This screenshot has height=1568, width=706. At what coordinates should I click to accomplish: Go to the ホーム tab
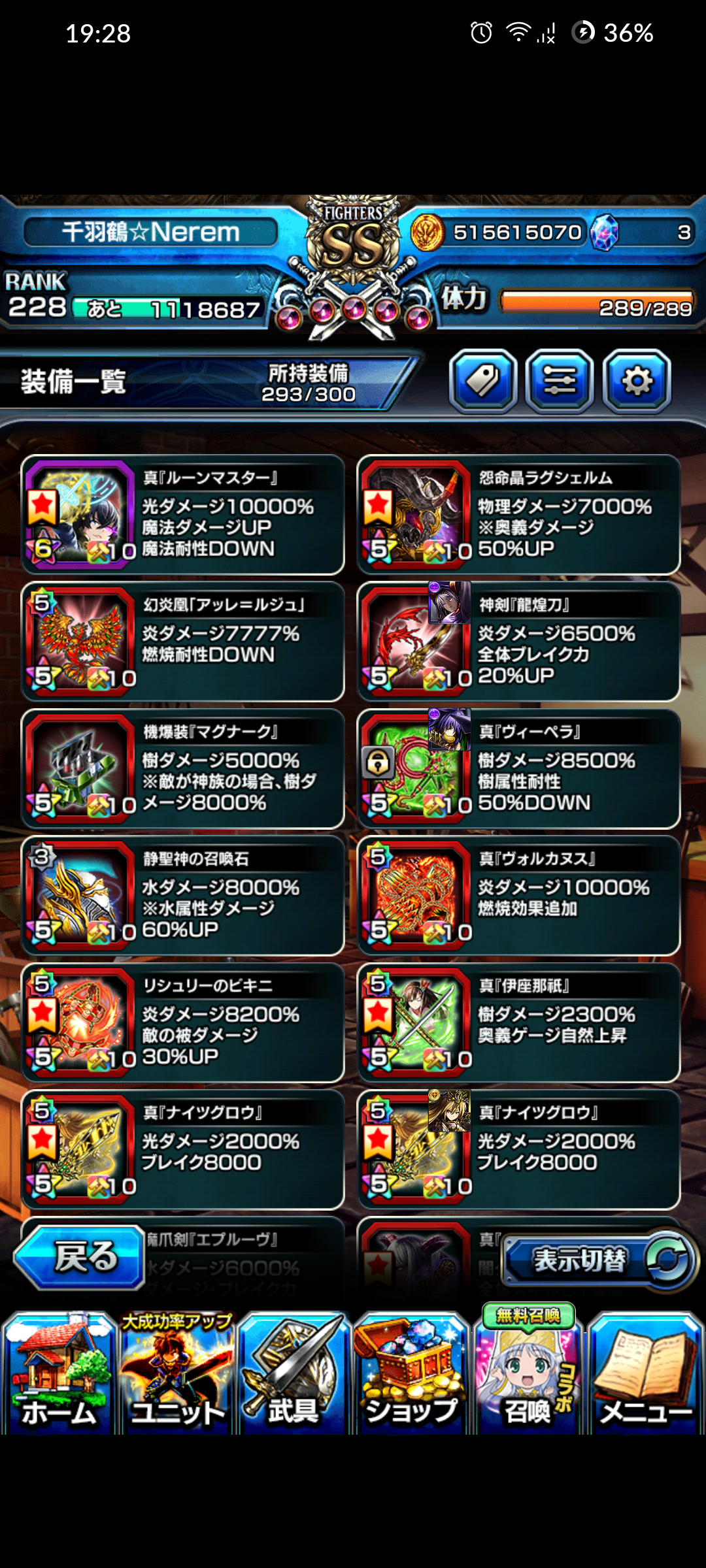59,1373
